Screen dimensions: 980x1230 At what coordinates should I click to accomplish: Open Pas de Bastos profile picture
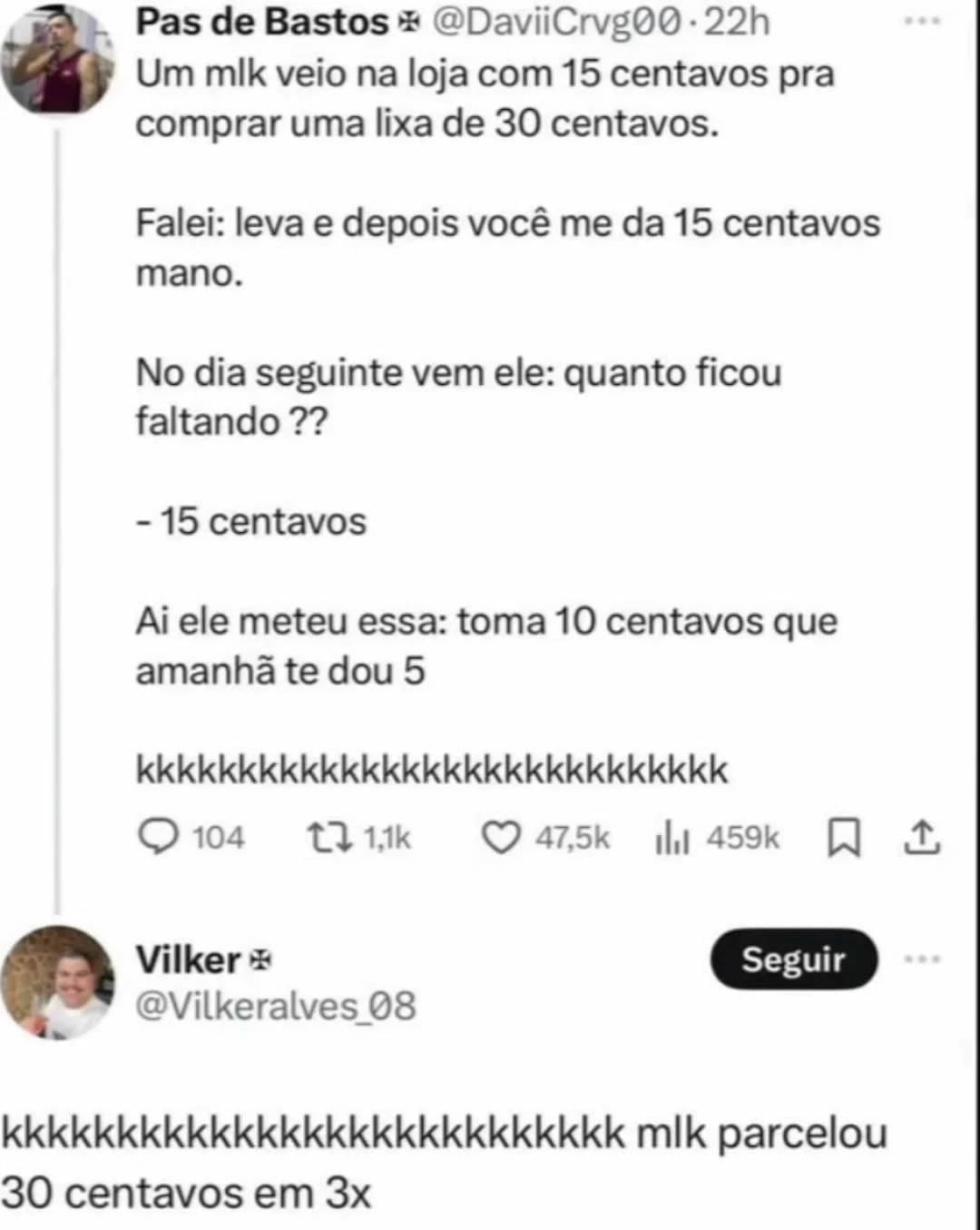58,60
